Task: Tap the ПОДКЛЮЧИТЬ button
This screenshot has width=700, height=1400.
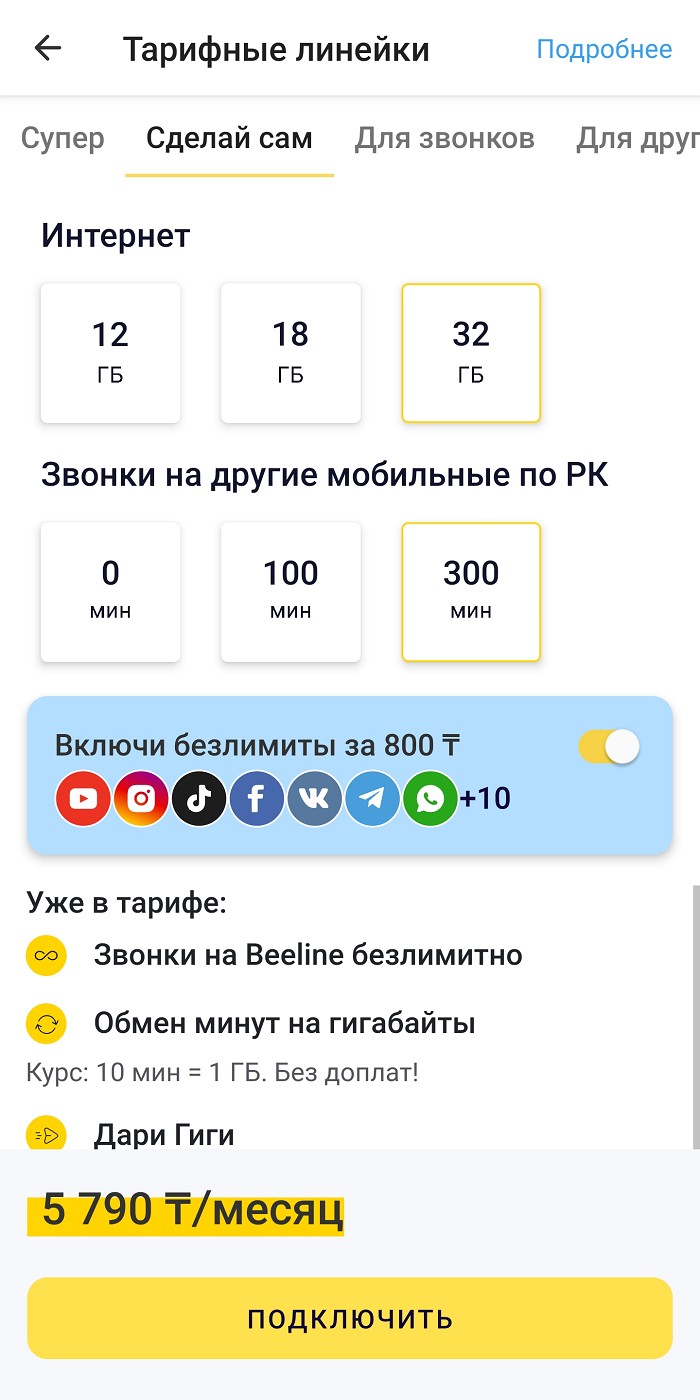Action: point(350,1318)
